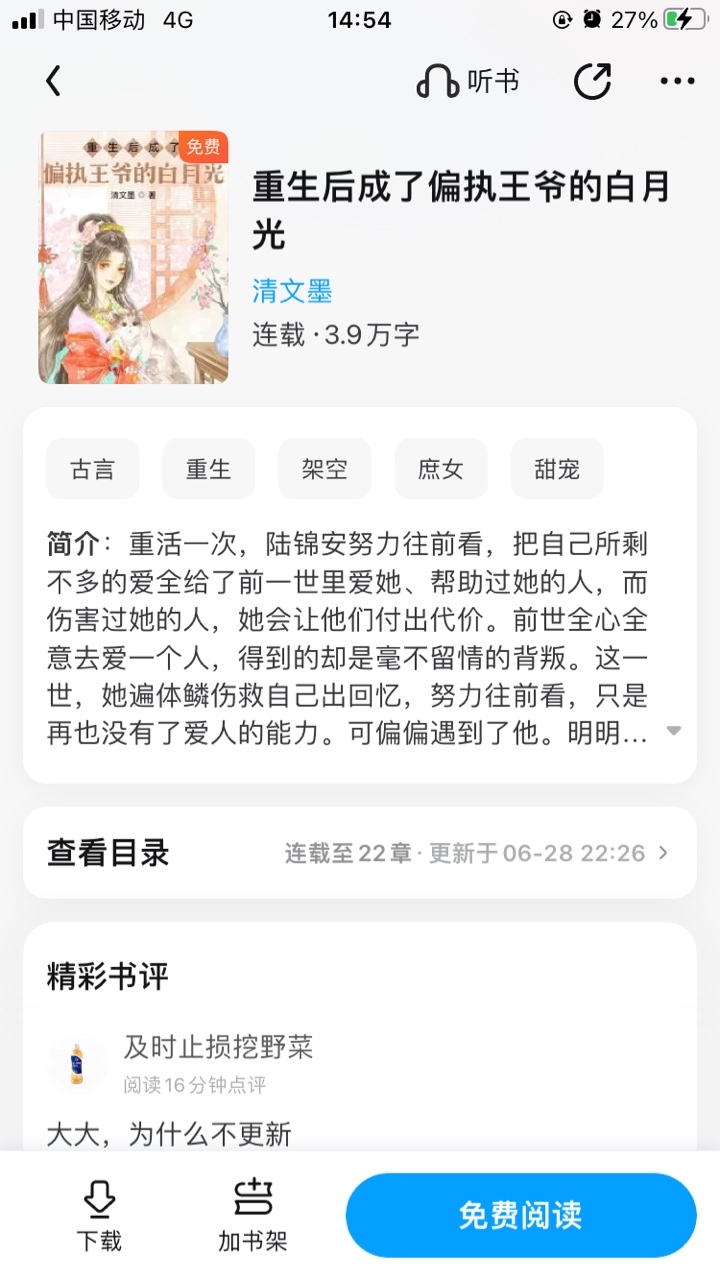Expand the full 简介 description
Image resolution: width=720 pixels, height=1281 pixels.
click(673, 732)
